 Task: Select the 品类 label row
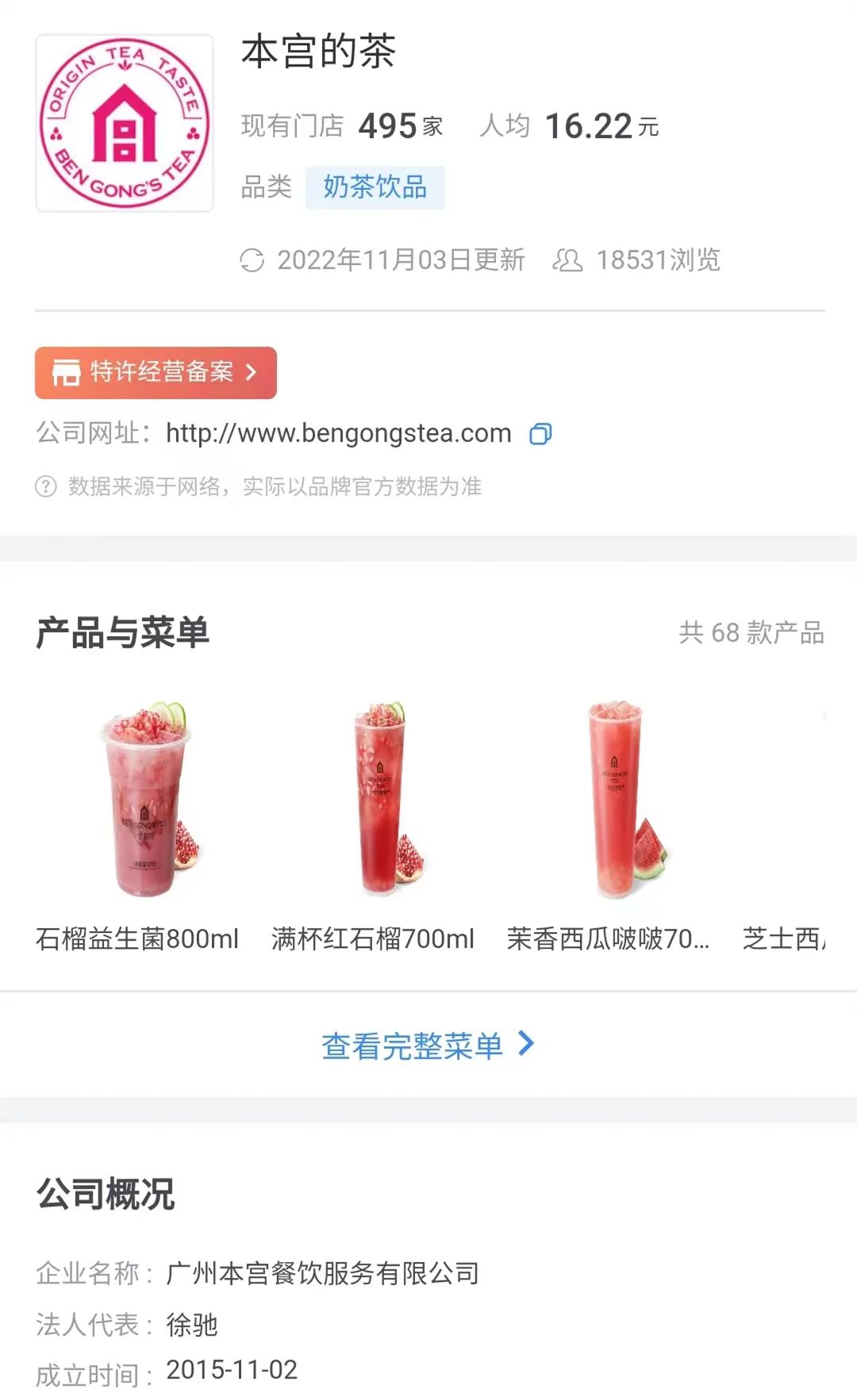pyautogui.click(x=267, y=187)
